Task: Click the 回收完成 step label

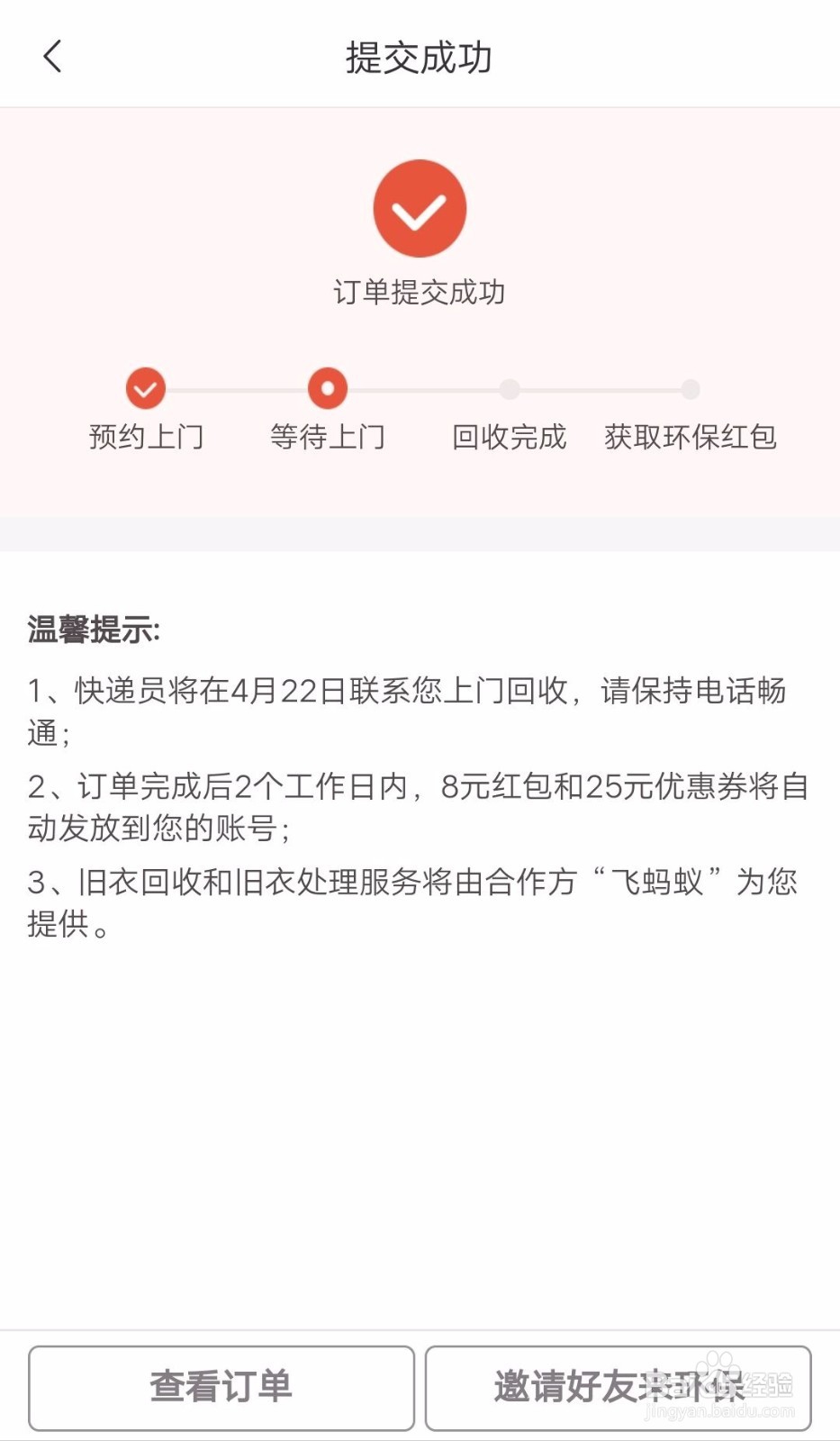Action: pos(510,439)
